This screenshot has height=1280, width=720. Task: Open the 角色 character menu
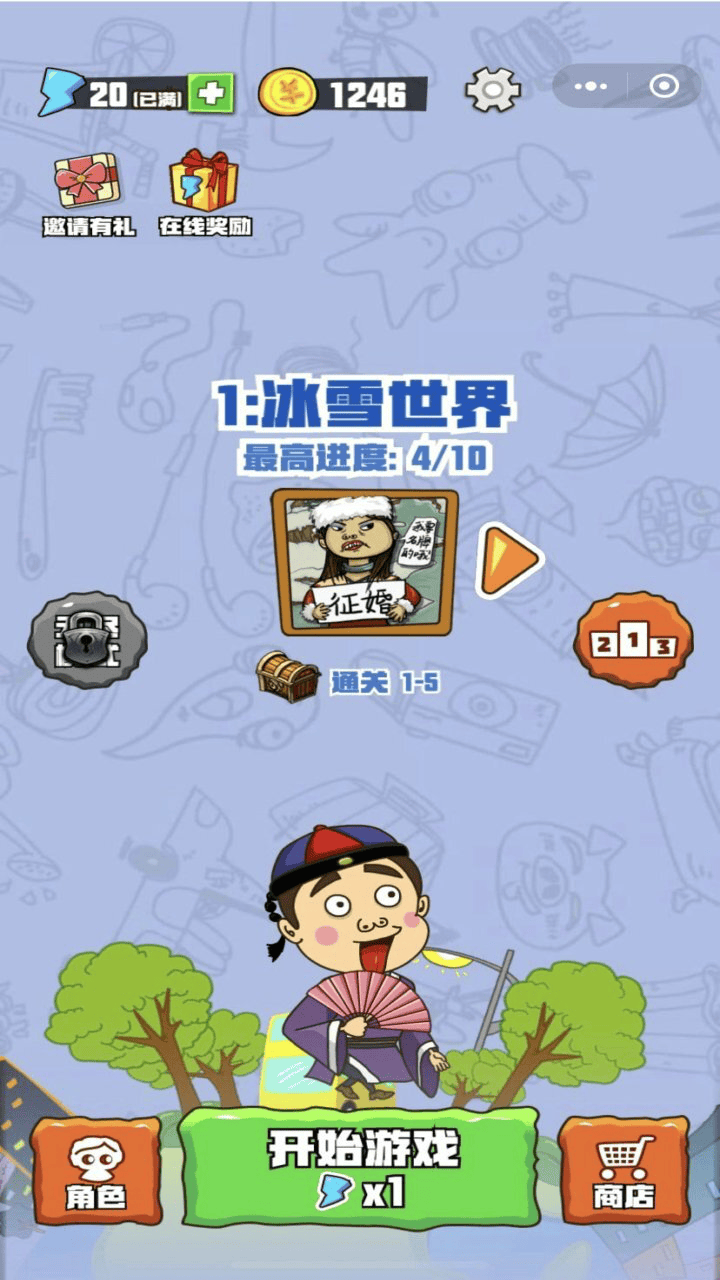pos(96,1171)
